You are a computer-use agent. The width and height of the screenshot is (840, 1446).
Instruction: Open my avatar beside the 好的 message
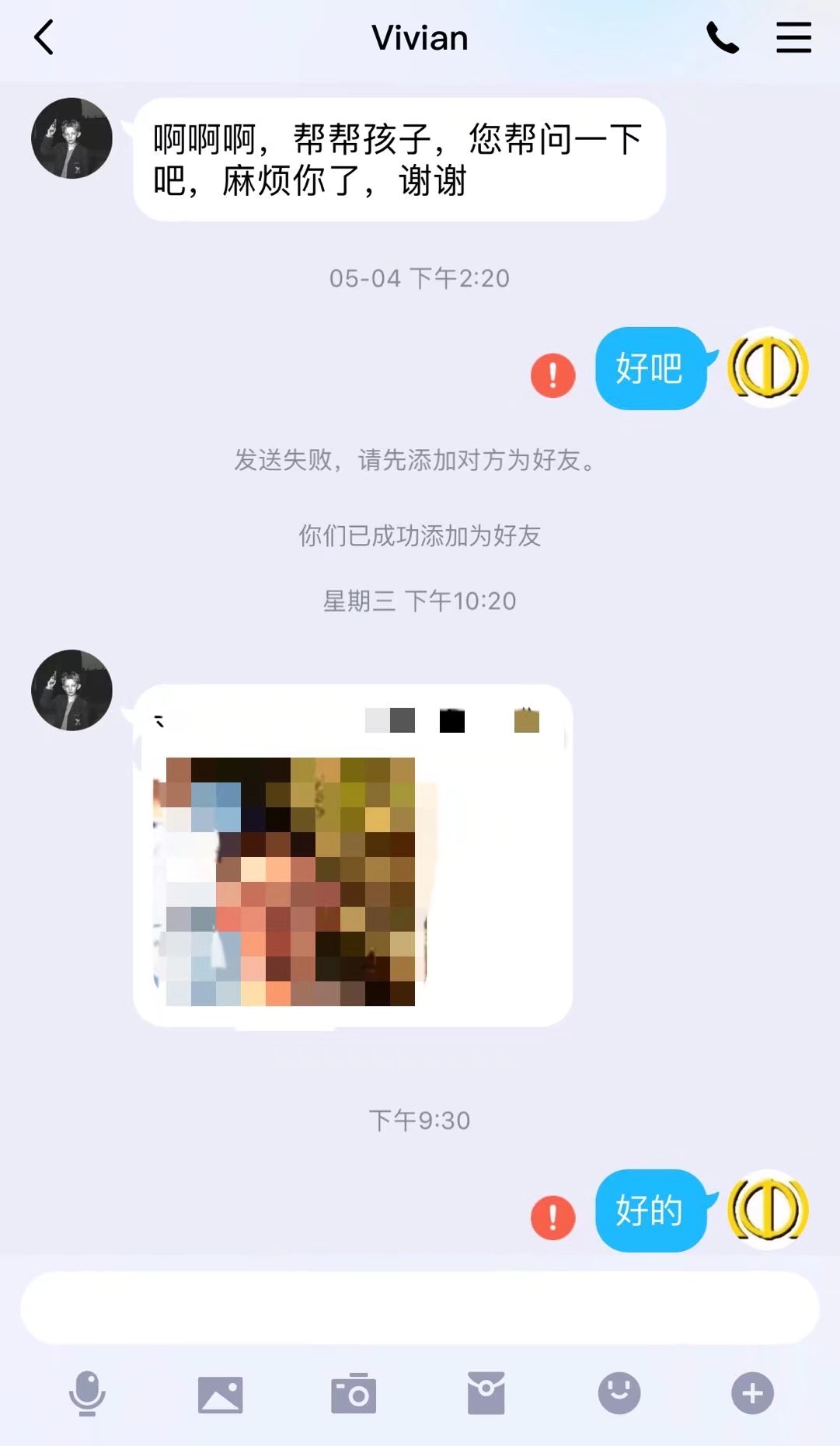(x=768, y=1210)
